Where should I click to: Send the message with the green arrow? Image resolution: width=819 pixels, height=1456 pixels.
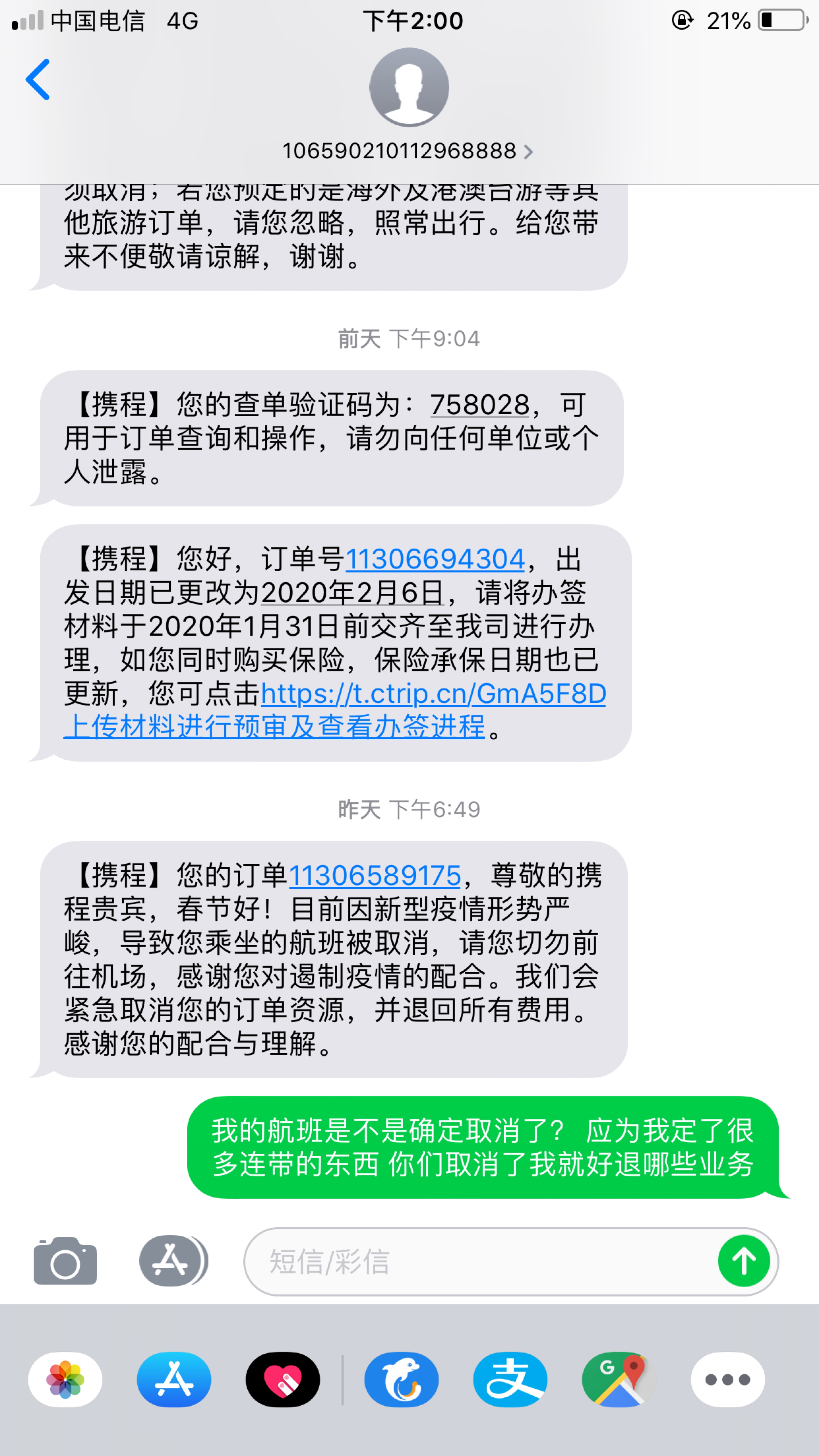[x=744, y=1261]
